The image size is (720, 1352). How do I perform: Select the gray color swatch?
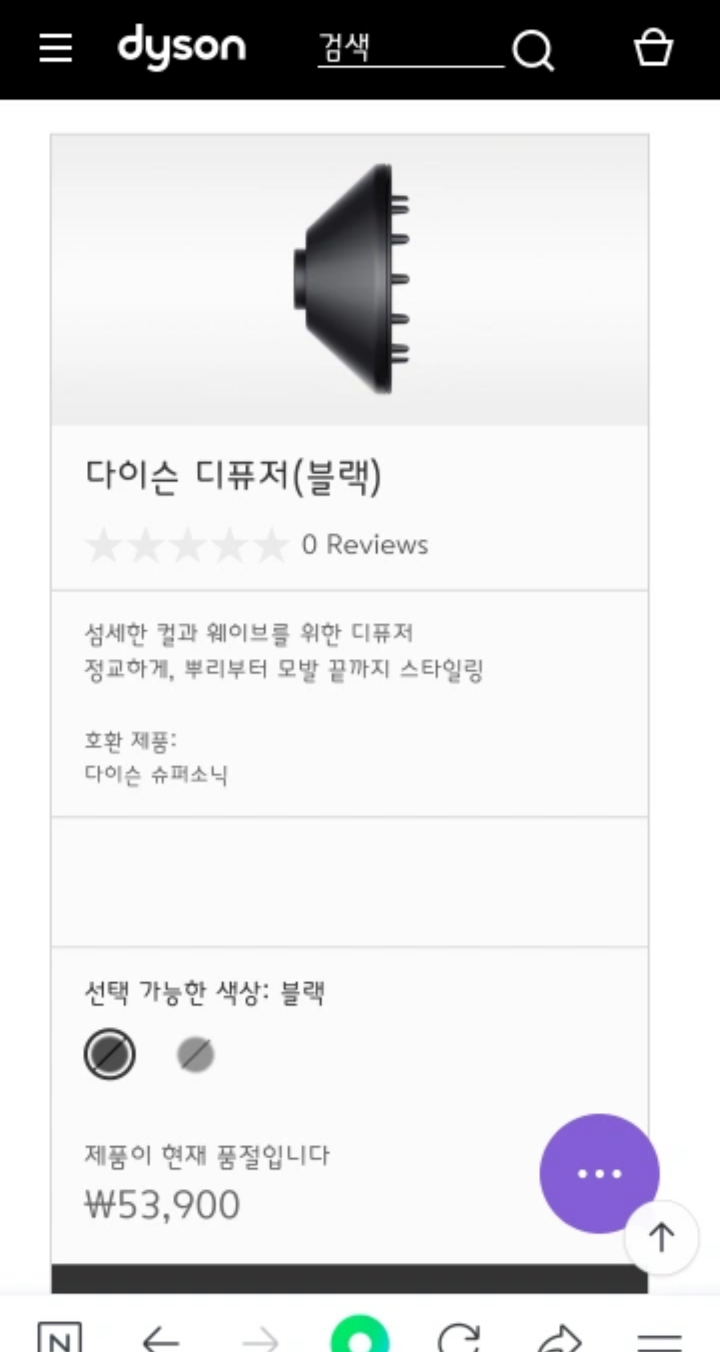point(195,1054)
